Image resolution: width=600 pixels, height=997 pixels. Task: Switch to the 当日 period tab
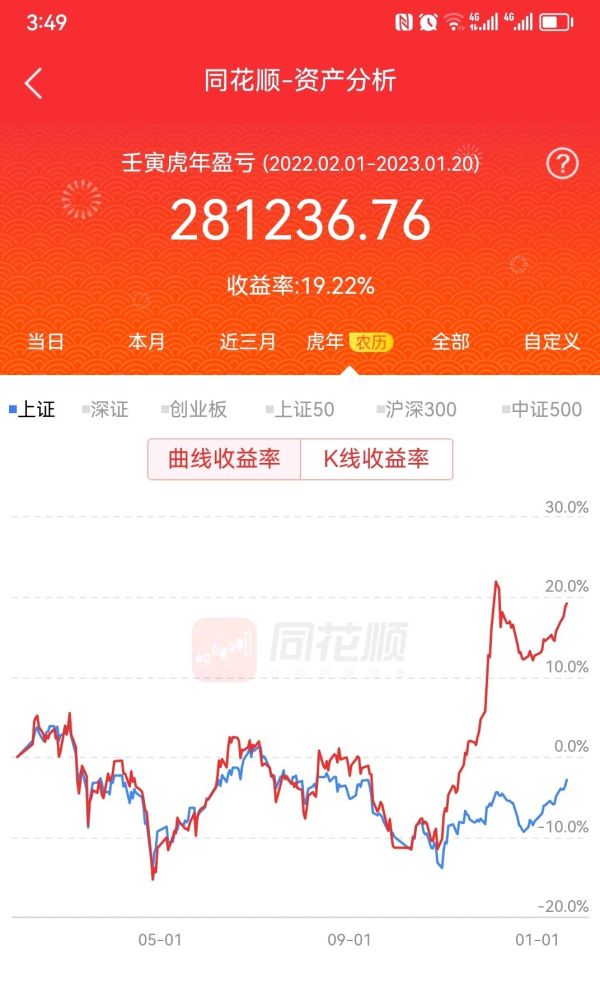click(45, 342)
